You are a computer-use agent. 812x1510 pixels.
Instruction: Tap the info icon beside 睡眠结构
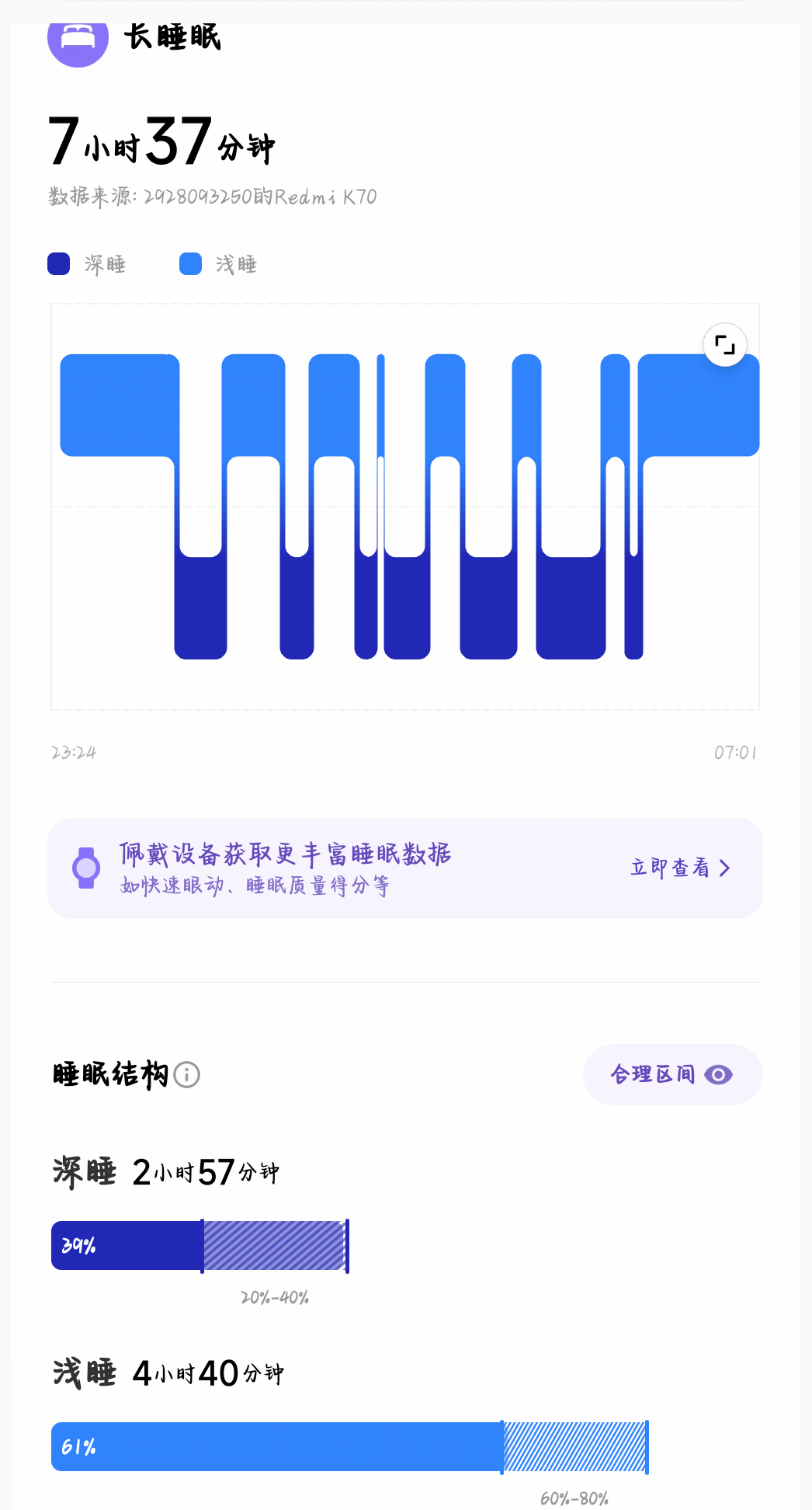click(x=187, y=1075)
